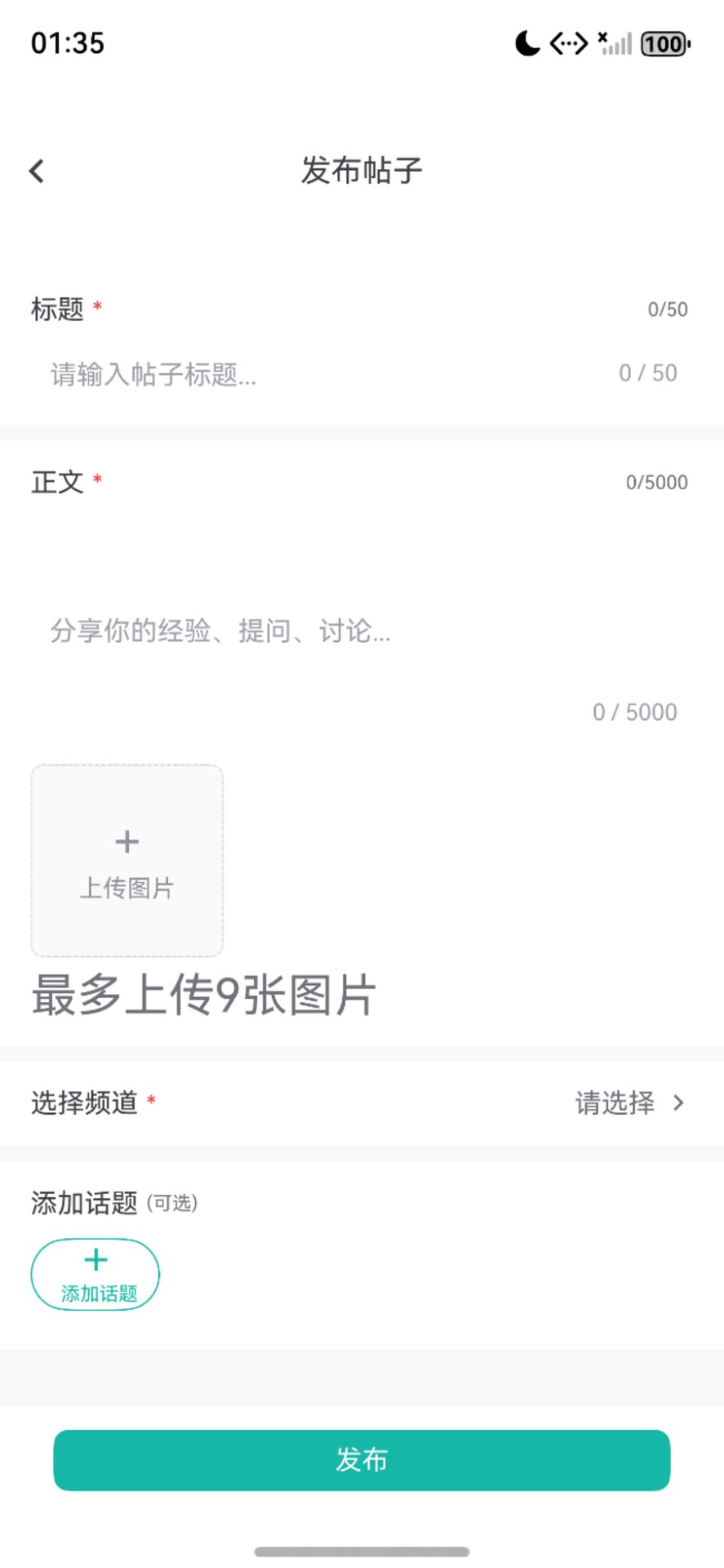Go back from the 发布帖子 page
Image resolution: width=724 pixels, height=1568 pixels.
37,171
